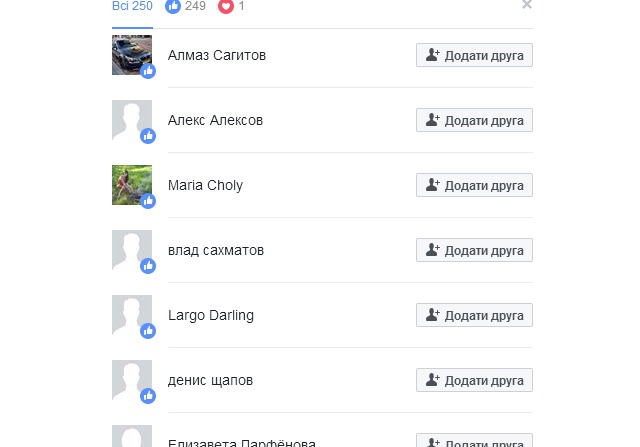The width and height of the screenshot is (640, 447).
Task: Show the 1 love reaction tab
Action: tap(231, 6)
